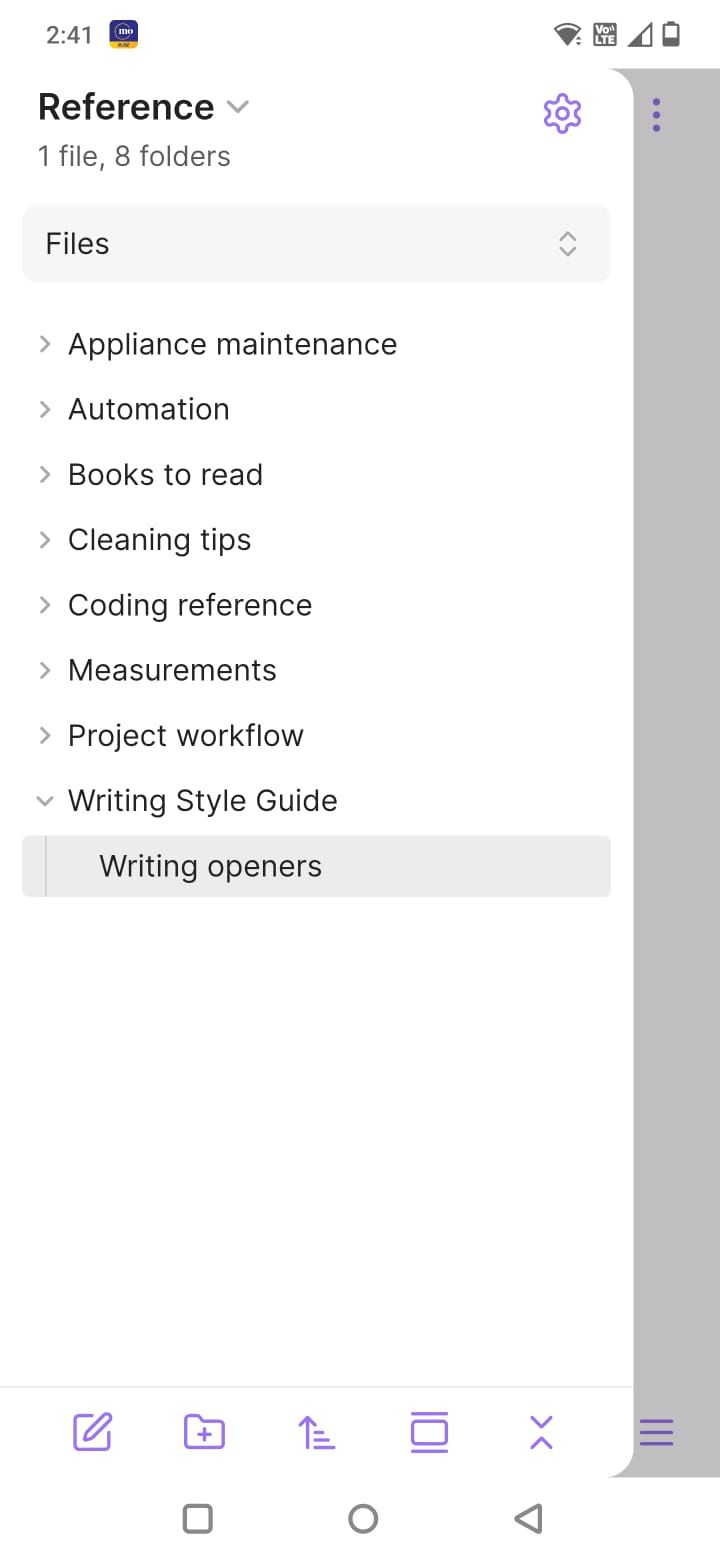Open the sort order icon in the toolbar

click(316, 1432)
